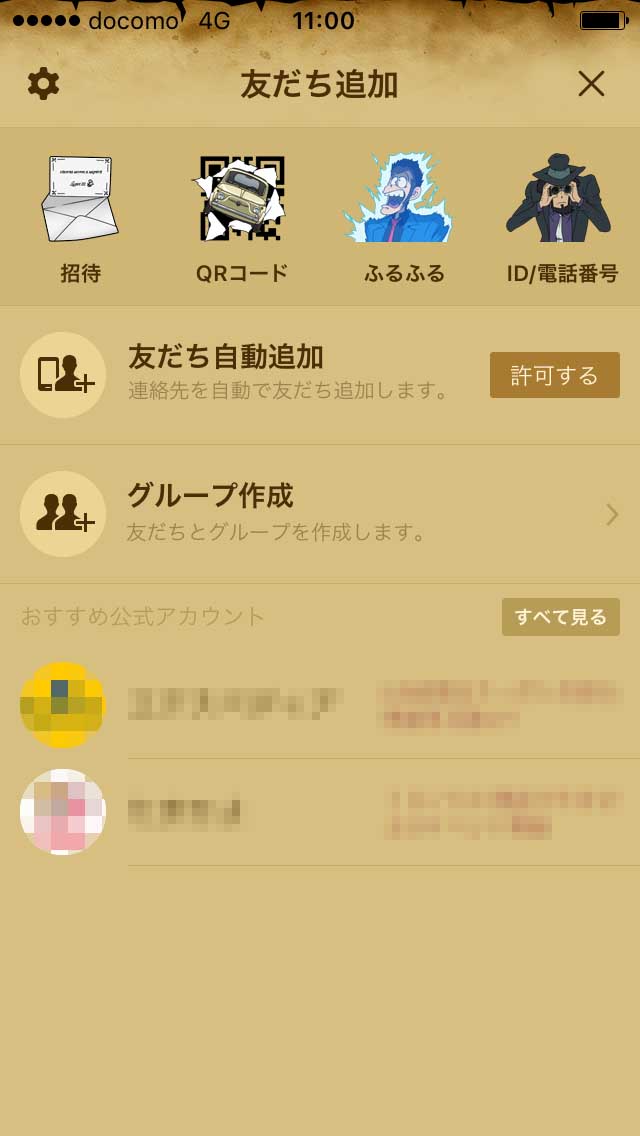Tap 許可する for auto friend add
This screenshot has width=640, height=1136.
click(x=554, y=375)
